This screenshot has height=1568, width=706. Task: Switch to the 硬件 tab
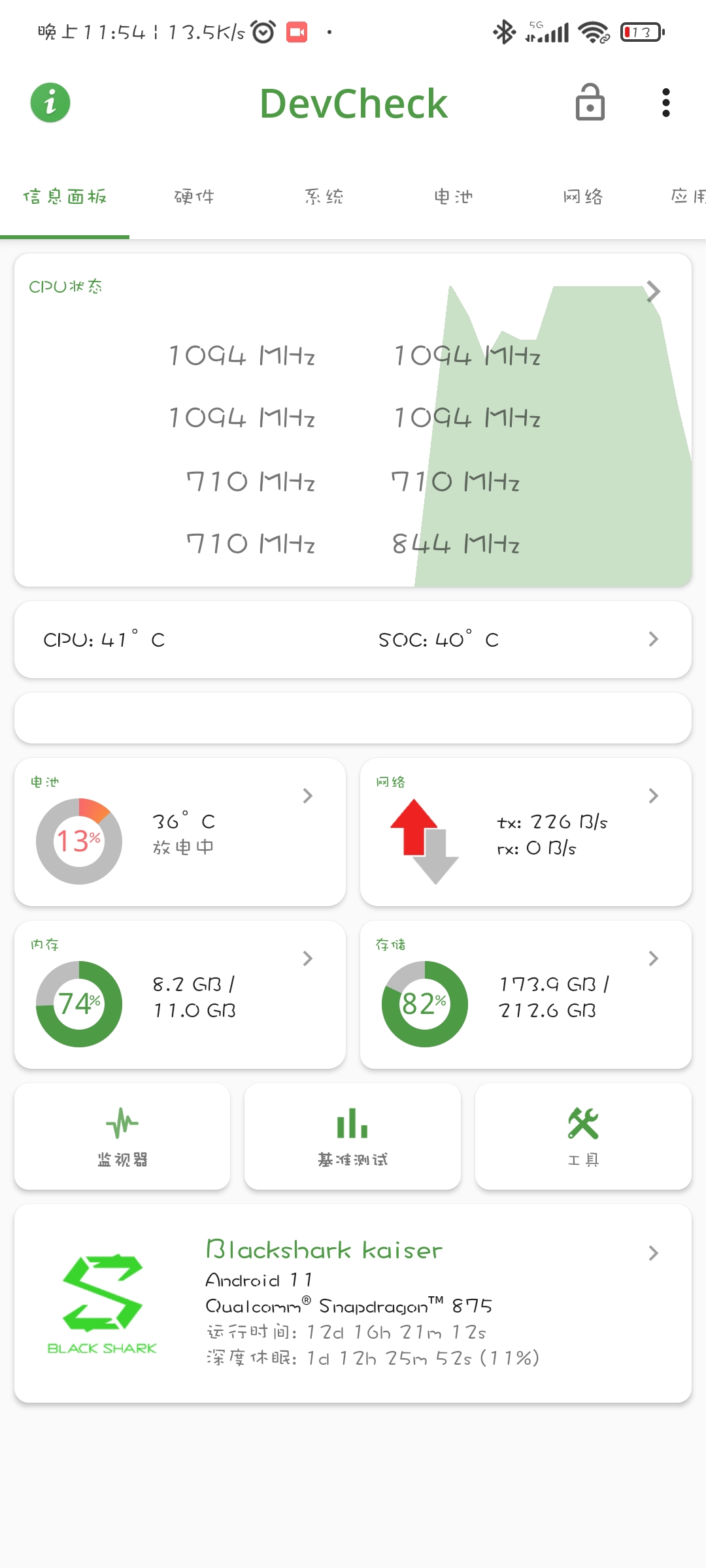194,197
